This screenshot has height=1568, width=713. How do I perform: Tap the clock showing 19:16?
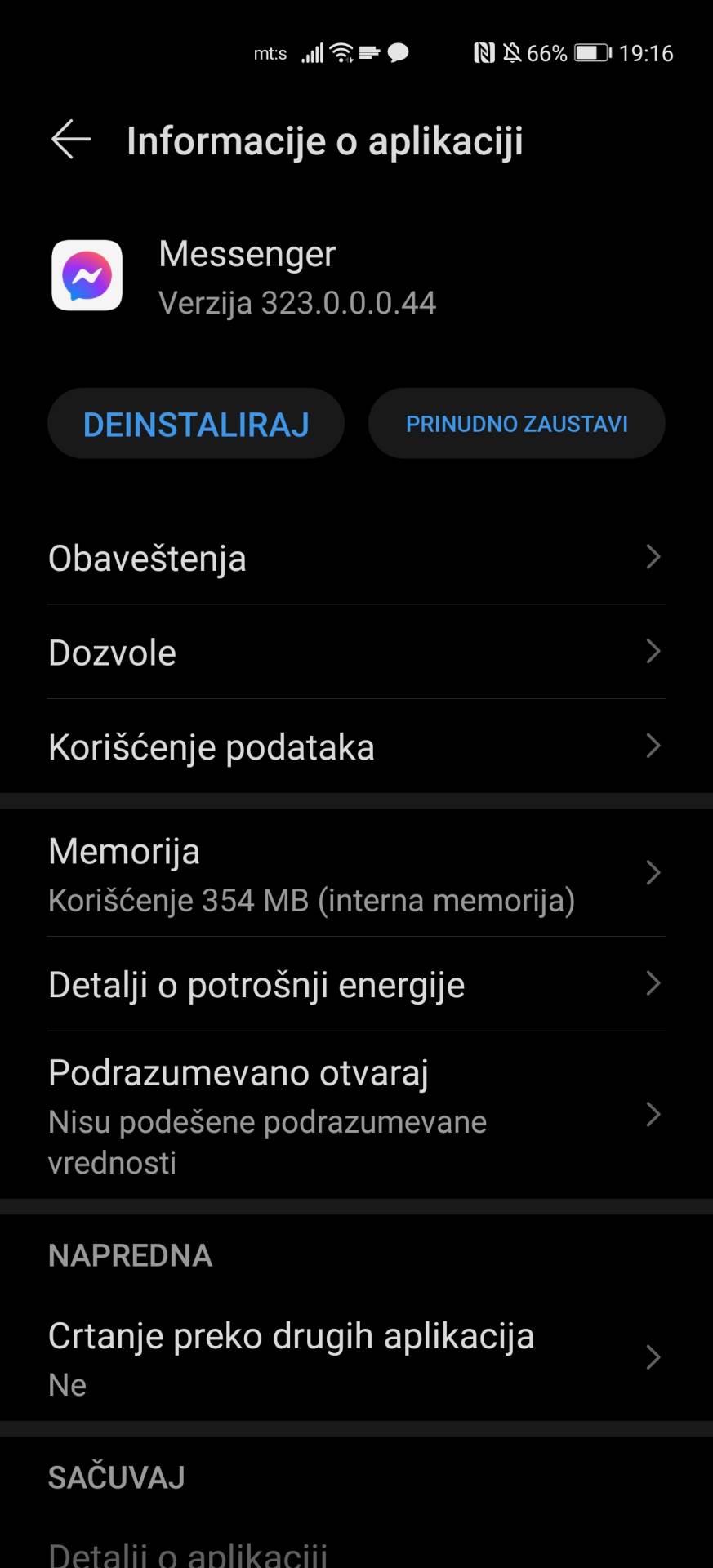649,52
